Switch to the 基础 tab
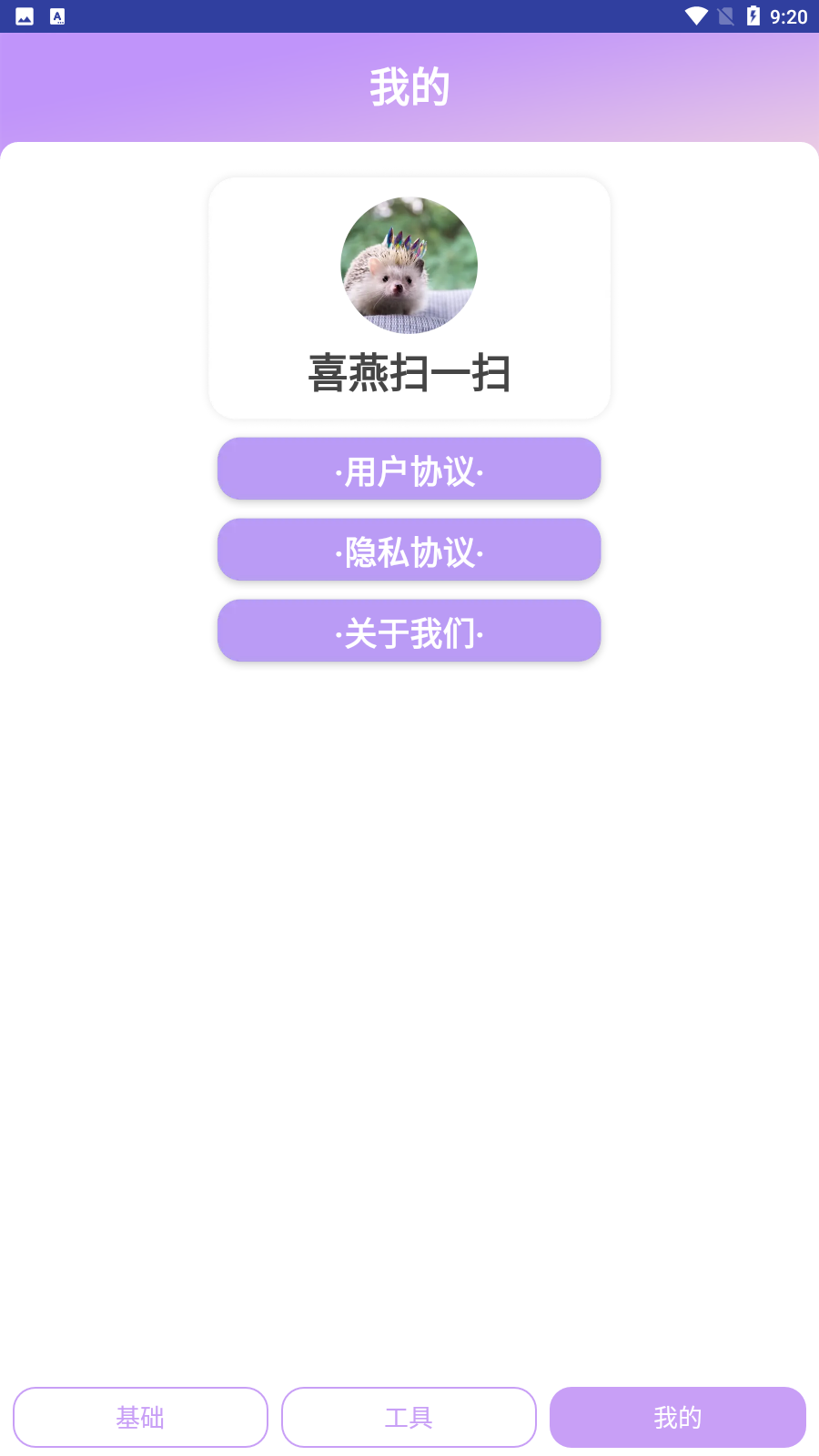The image size is (819, 1456). click(x=140, y=1417)
